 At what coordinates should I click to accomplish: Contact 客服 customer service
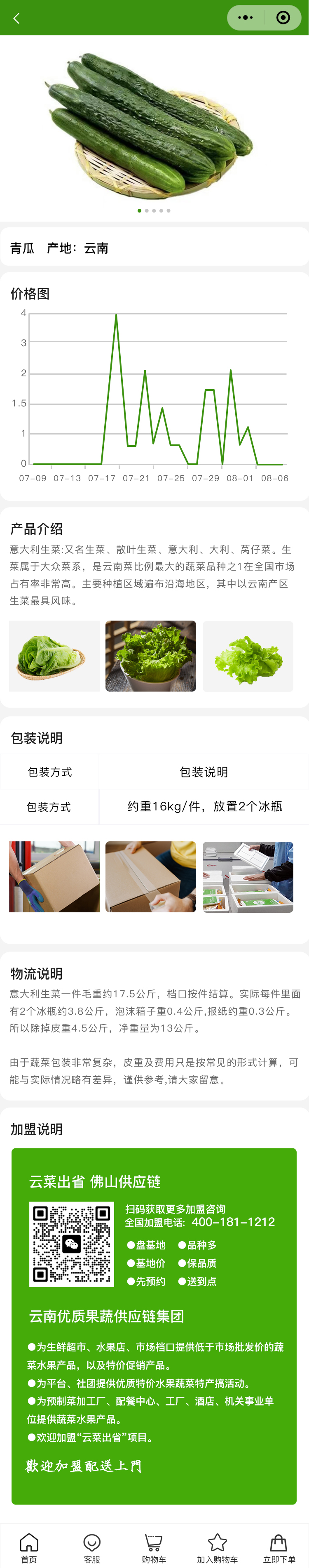[x=92, y=1547]
